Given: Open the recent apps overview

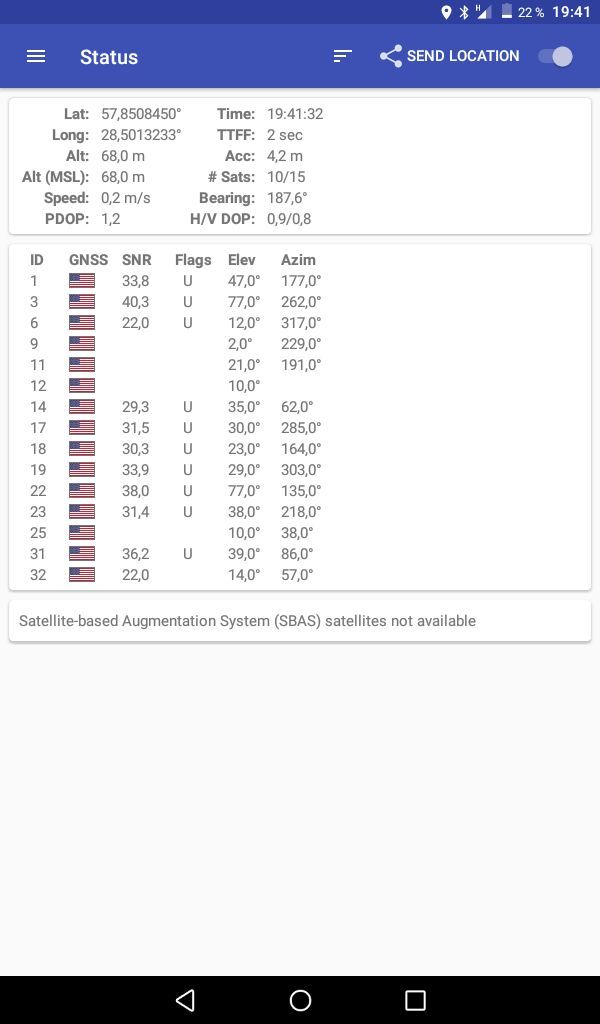Looking at the screenshot, I should 415,1000.
